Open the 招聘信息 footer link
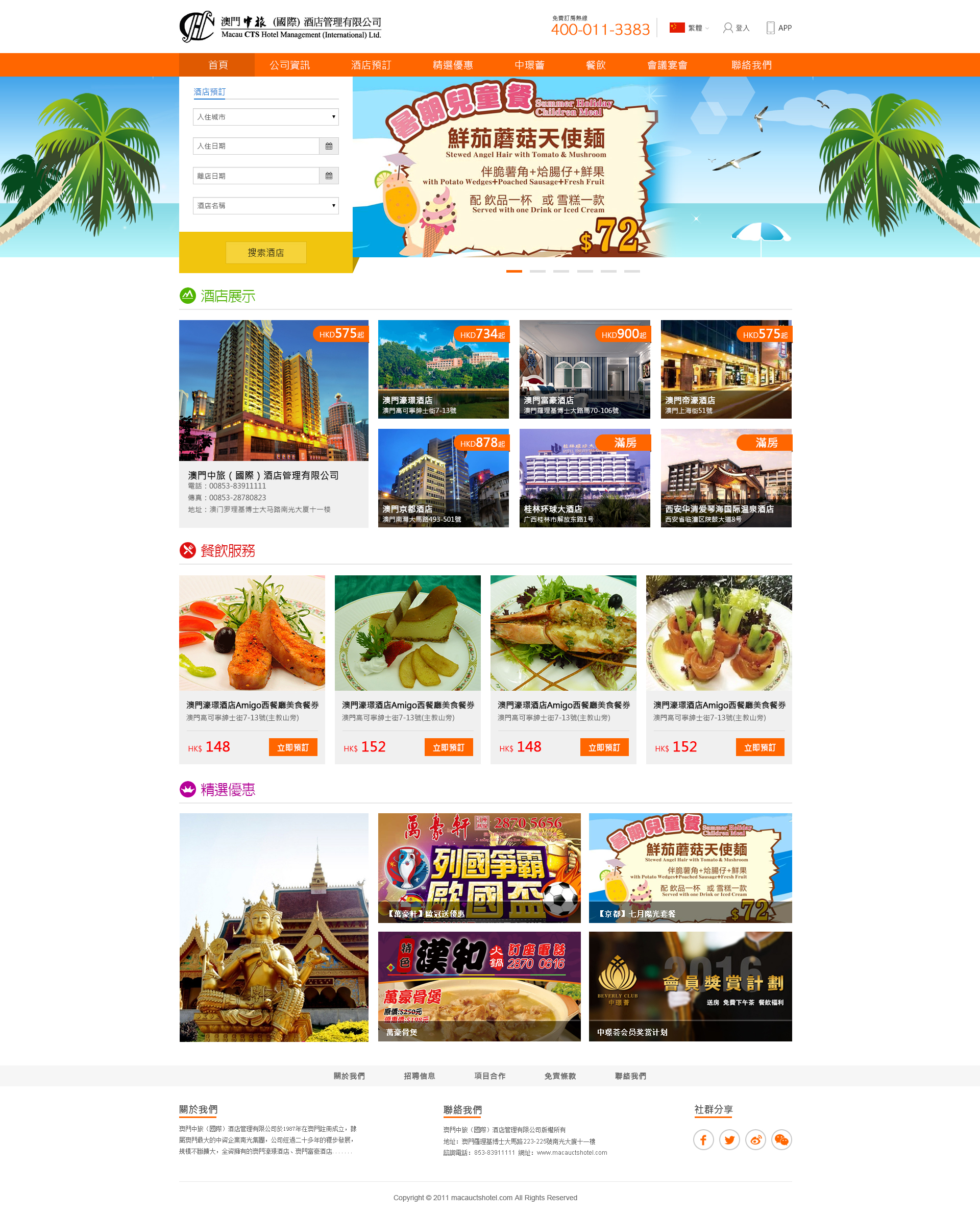 419,1076
